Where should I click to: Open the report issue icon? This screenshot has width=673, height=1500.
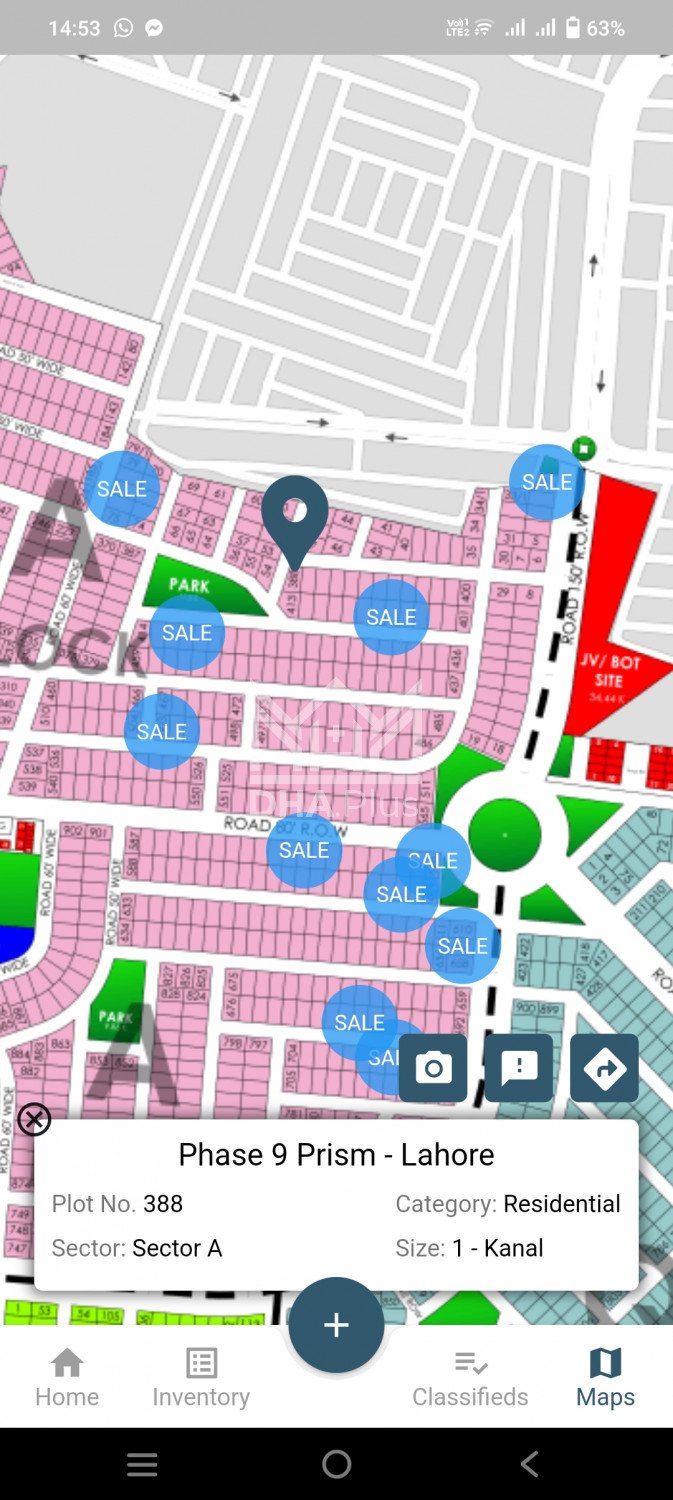519,1068
